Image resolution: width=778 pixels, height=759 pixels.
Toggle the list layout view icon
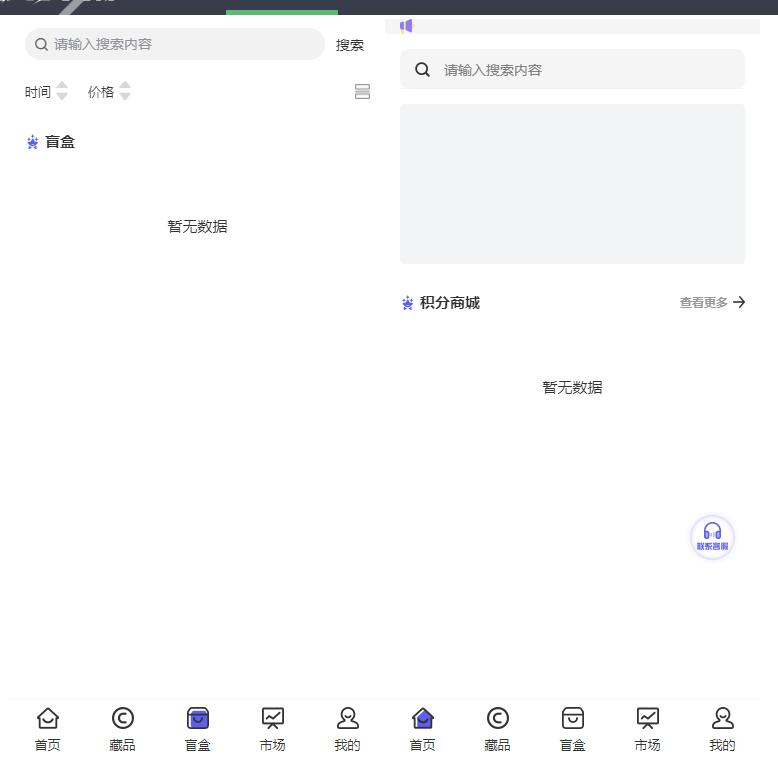point(362,92)
